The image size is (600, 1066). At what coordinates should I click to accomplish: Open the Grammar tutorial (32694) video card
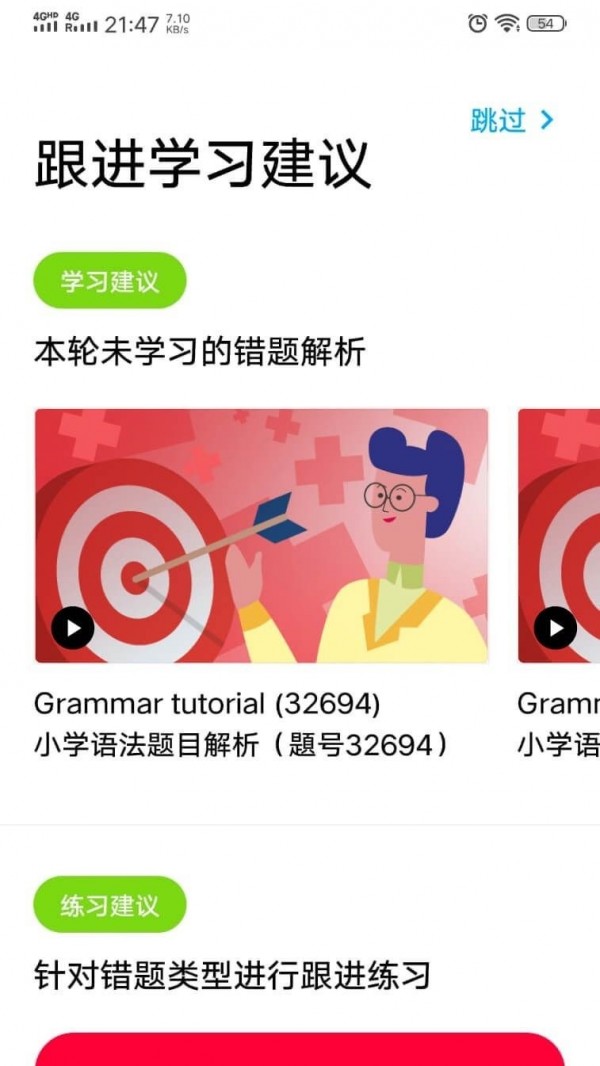pyautogui.click(x=261, y=536)
